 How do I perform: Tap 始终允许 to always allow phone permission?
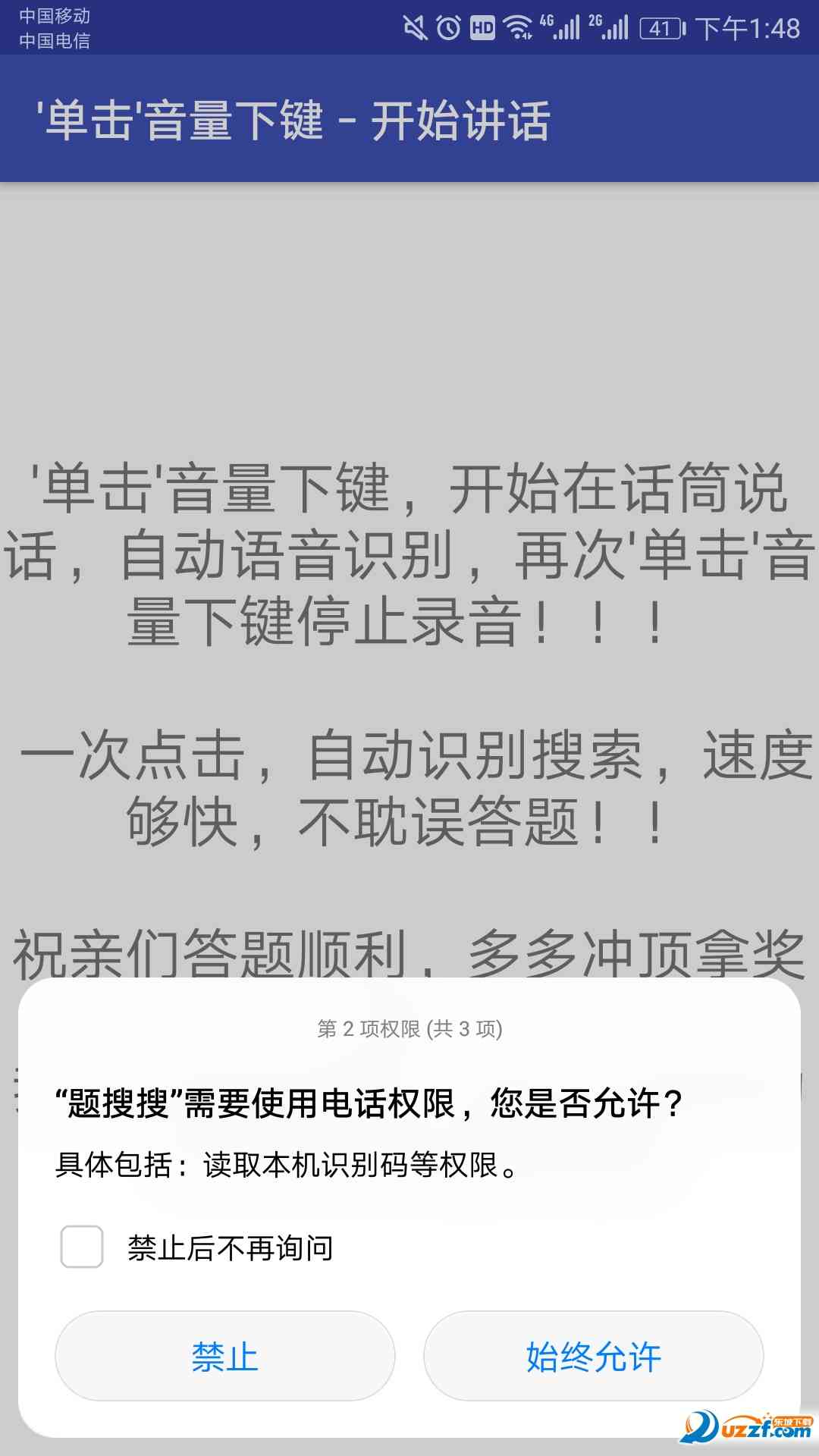pyautogui.click(x=593, y=1357)
